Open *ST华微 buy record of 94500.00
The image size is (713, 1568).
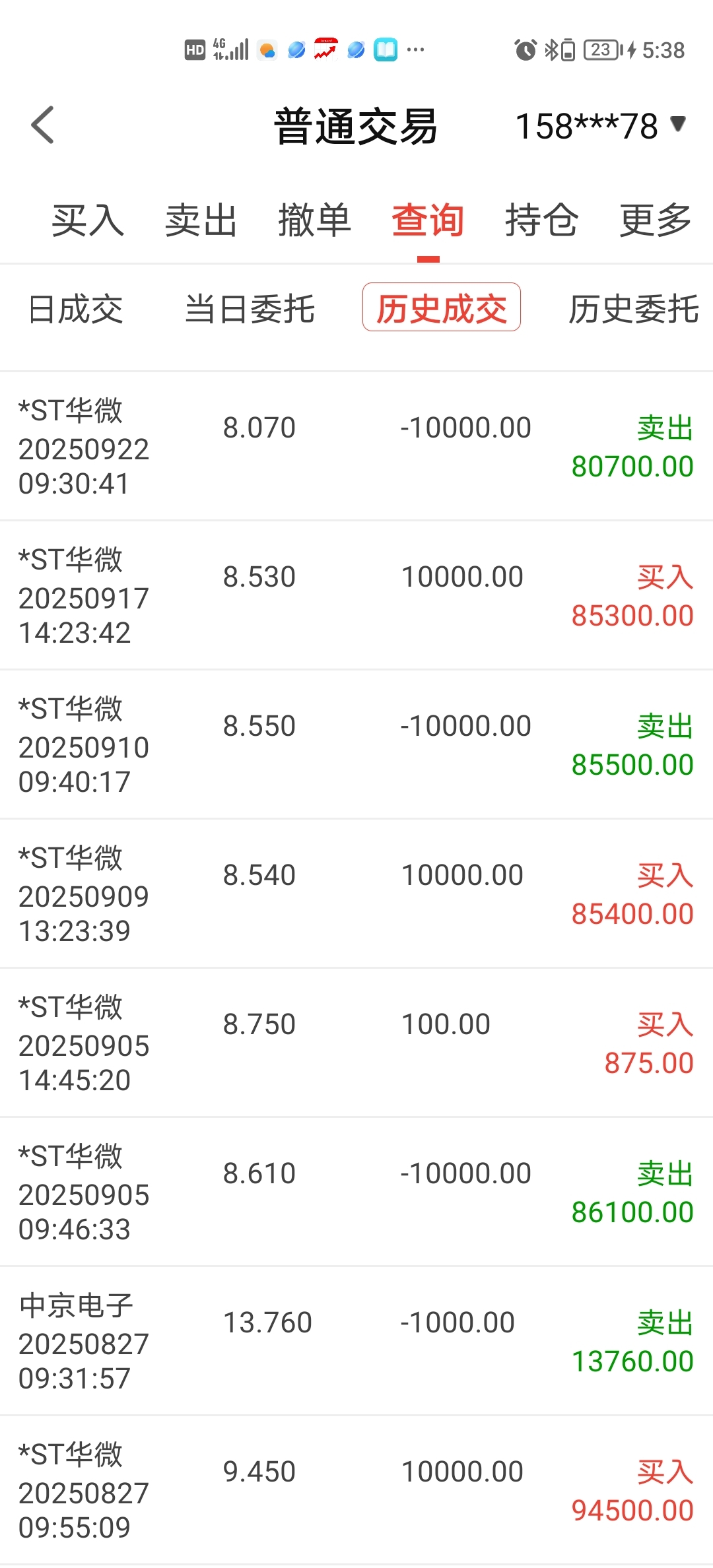point(356,1490)
